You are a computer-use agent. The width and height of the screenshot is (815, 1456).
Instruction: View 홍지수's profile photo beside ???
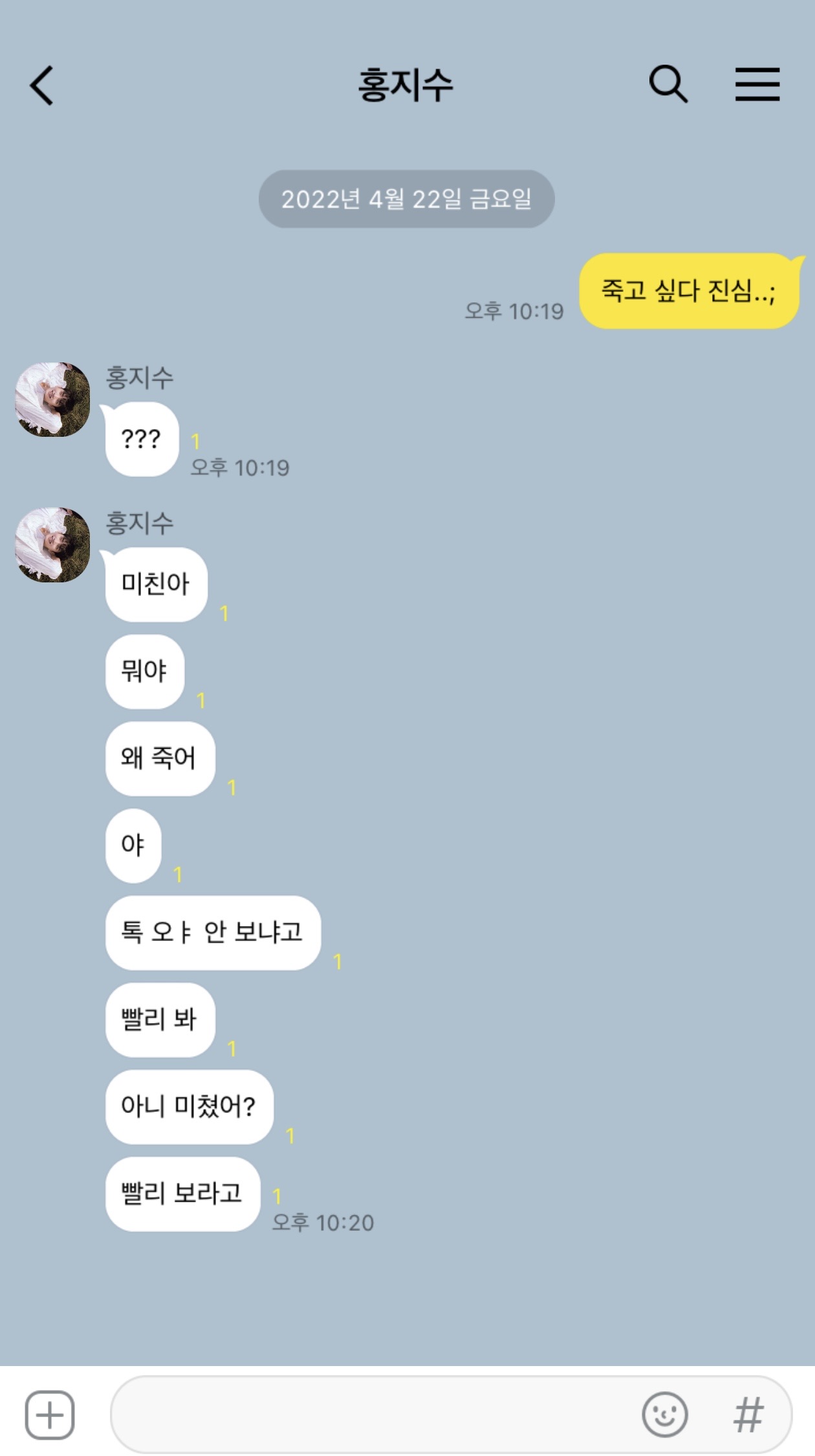click(x=52, y=399)
